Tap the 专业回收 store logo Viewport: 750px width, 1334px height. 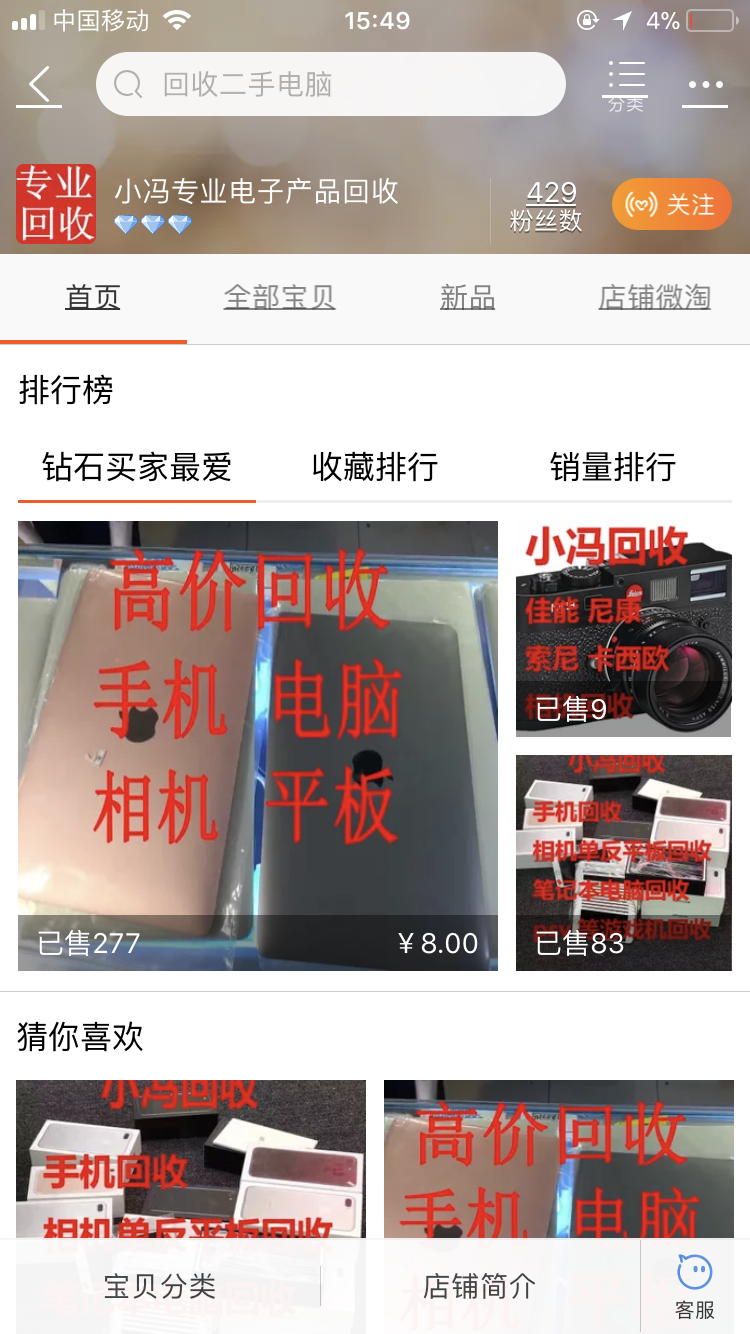(55, 203)
